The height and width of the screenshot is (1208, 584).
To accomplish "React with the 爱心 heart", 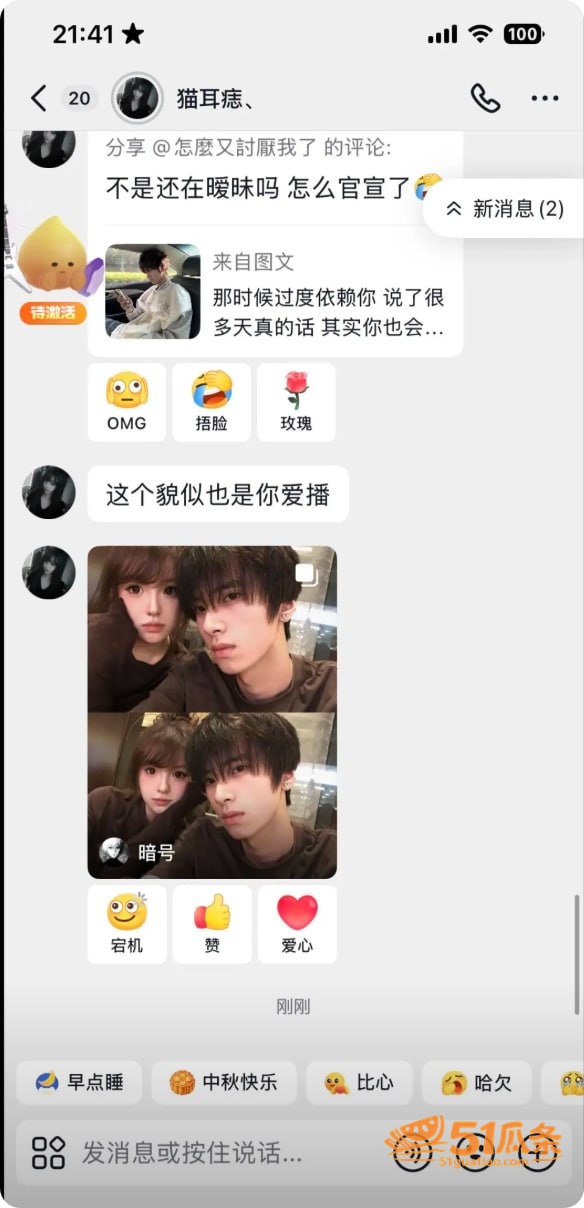I will [297, 925].
